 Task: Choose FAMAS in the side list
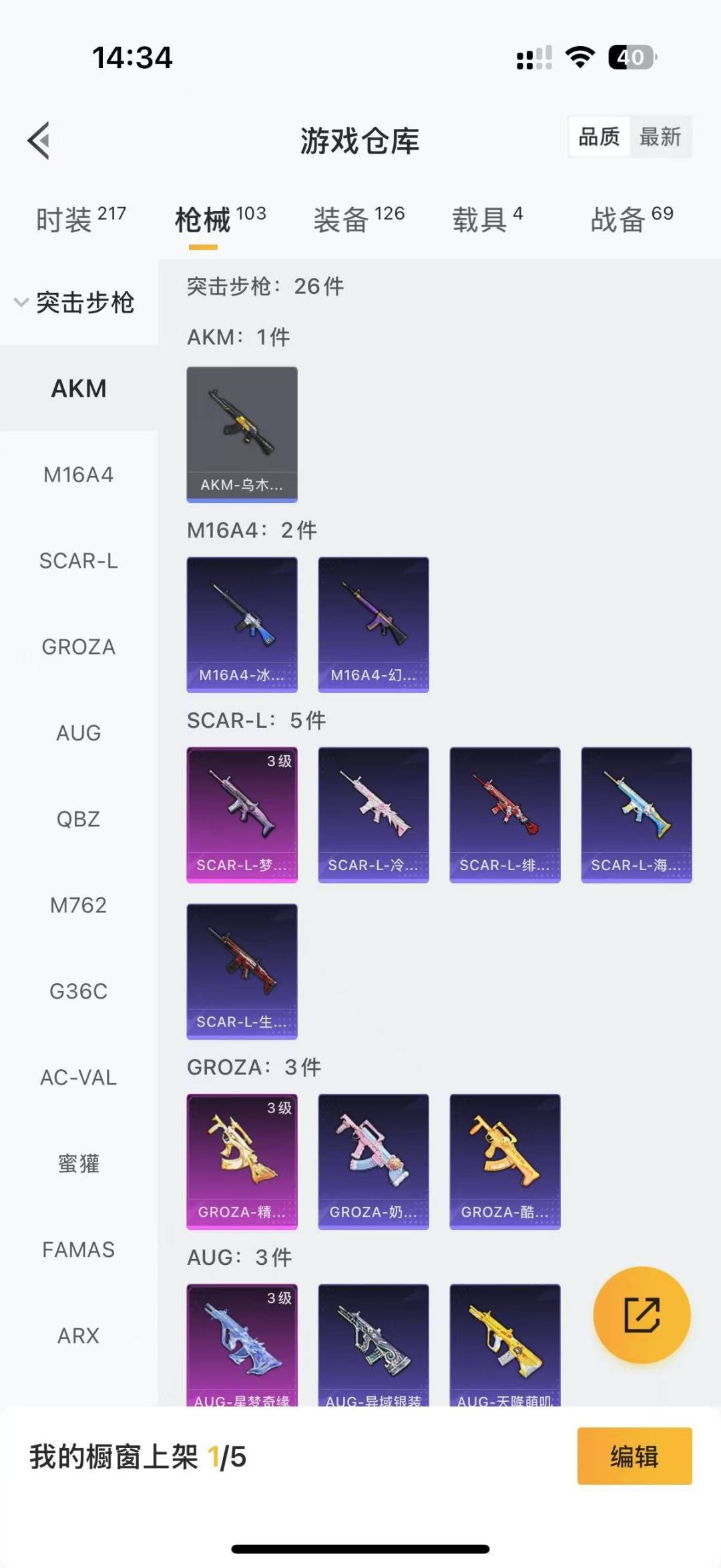(x=79, y=1249)
